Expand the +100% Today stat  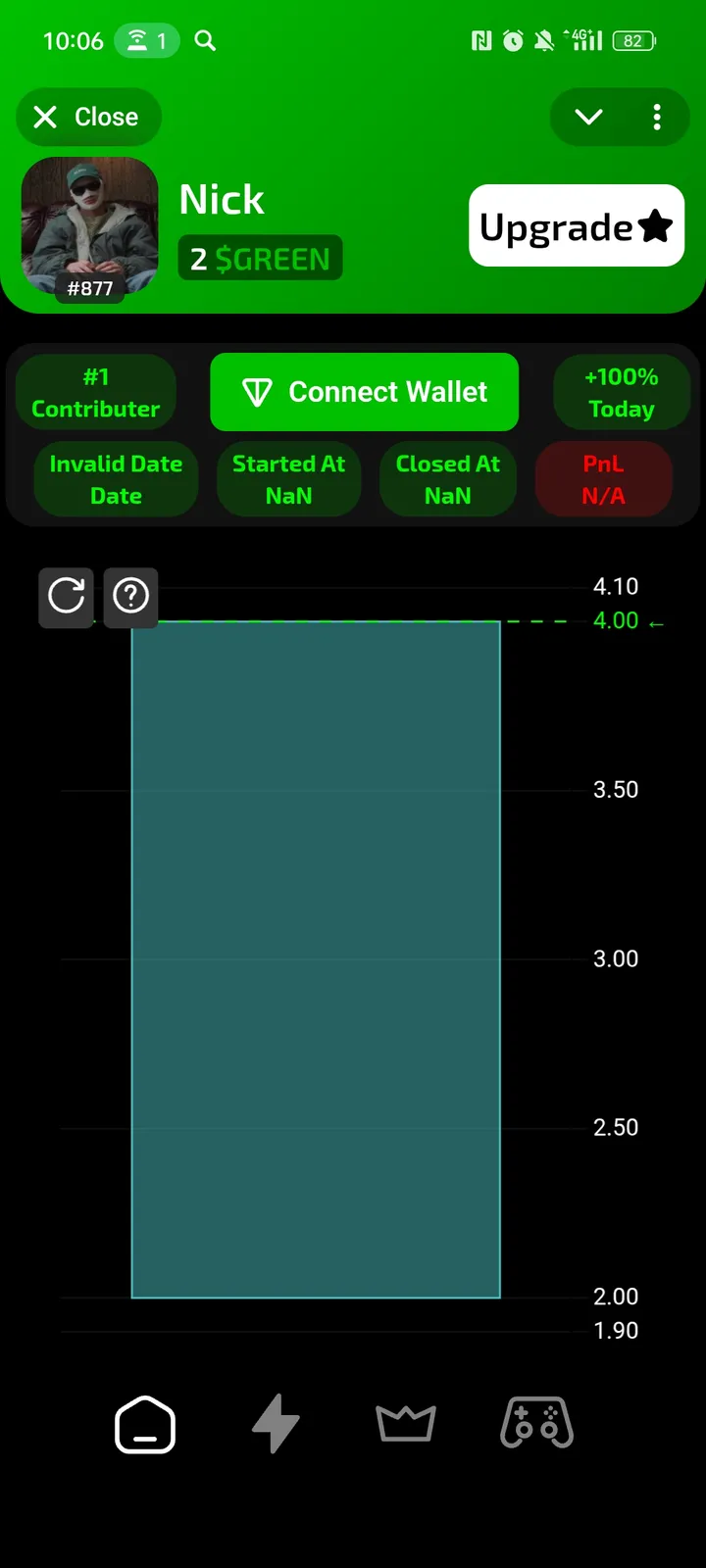click(x=622, y=392)
